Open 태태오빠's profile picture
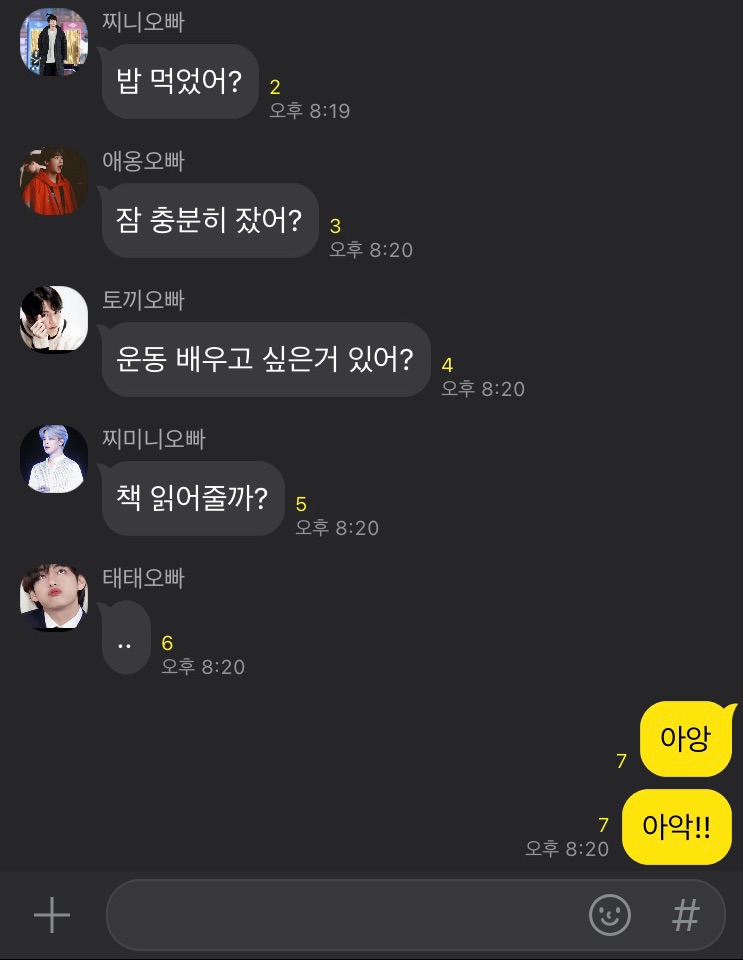The width and height of the screenshot is (743, 960). pyautogui.click(x=54, y=598)
